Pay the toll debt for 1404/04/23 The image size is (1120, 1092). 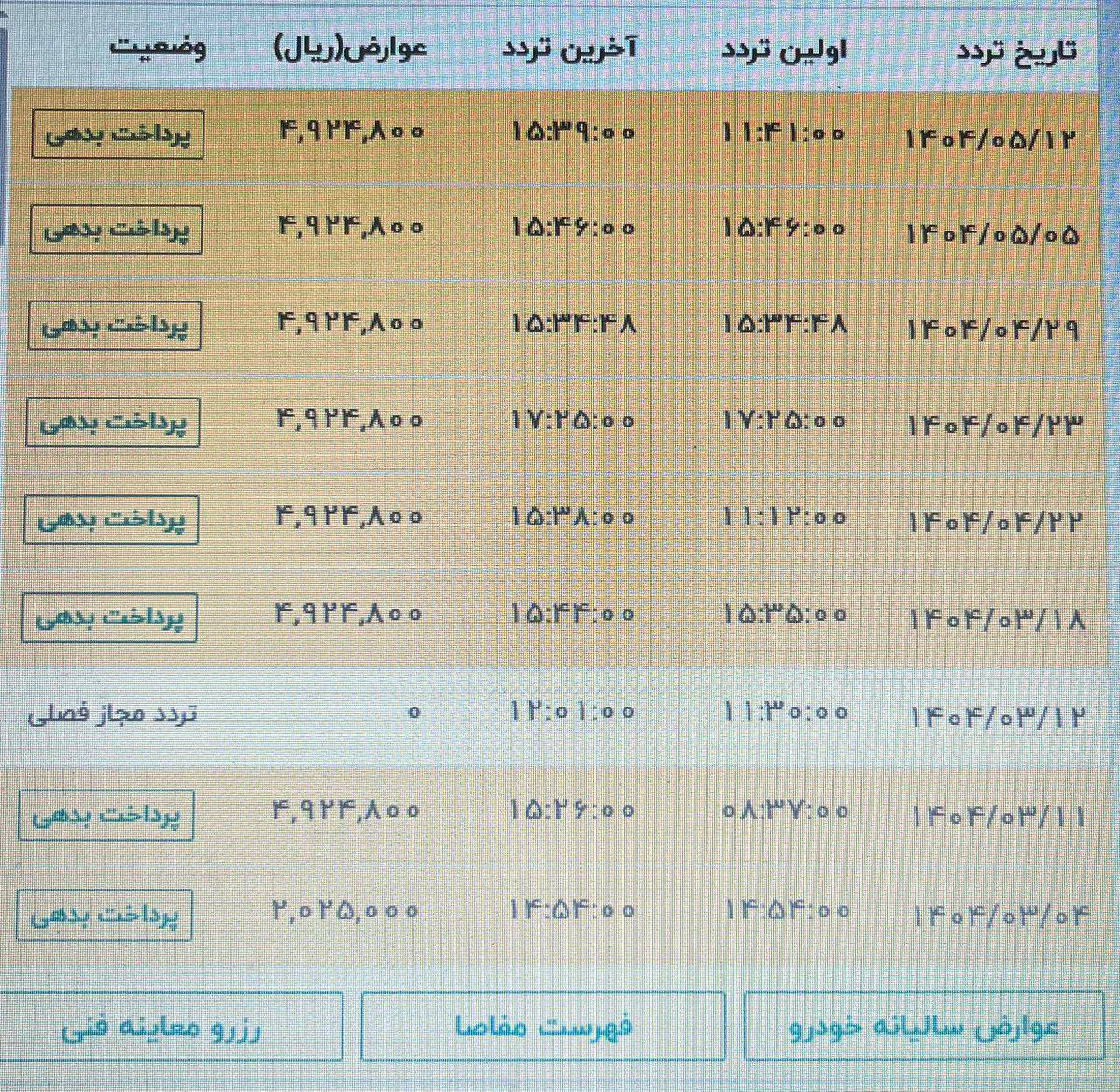coord(113,422)
